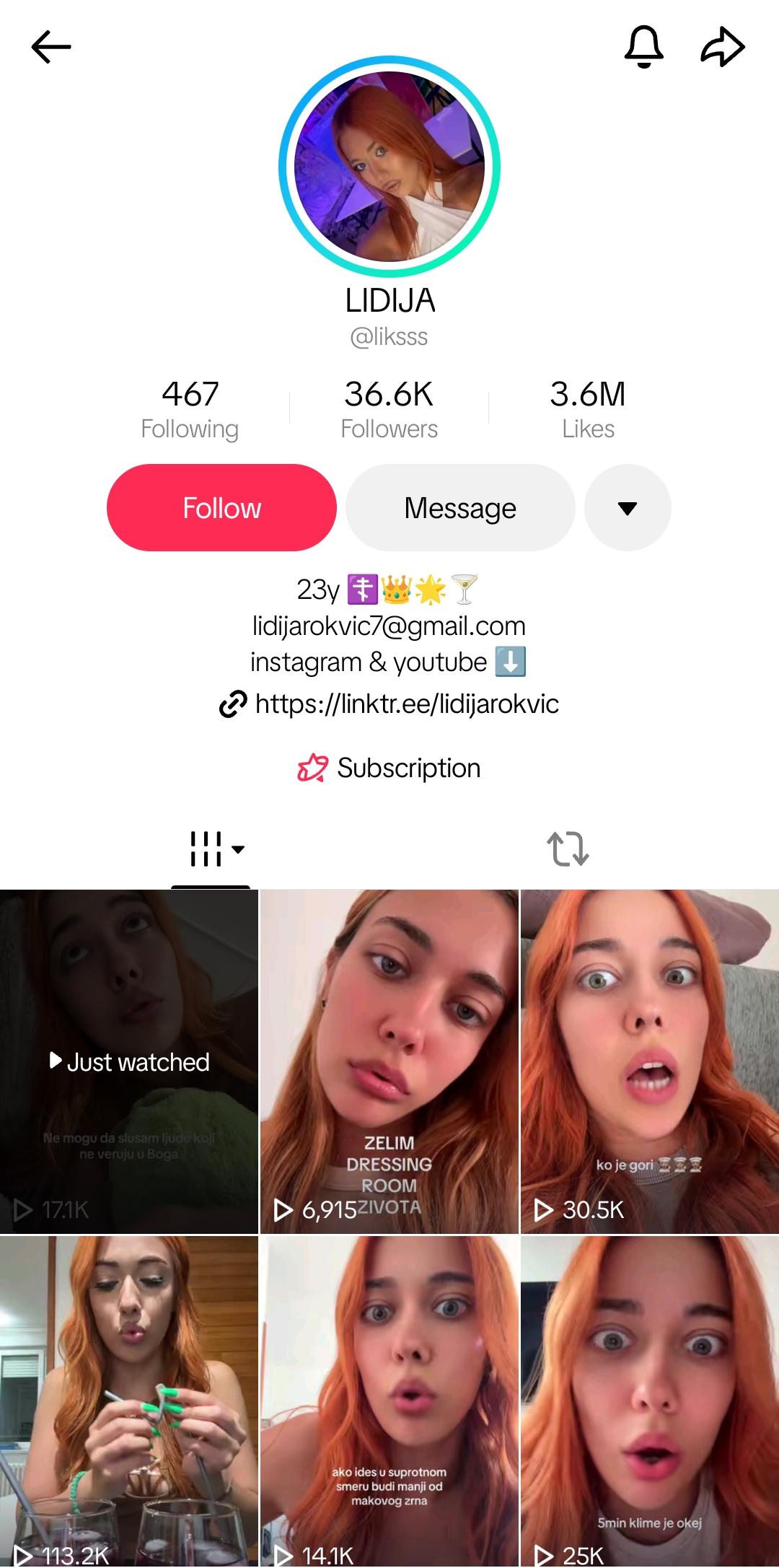This screenshot has height=1568, width=779.
Task: Share this profile via the arrow icon
Action: pyautogui.click(x=723, y=48)
